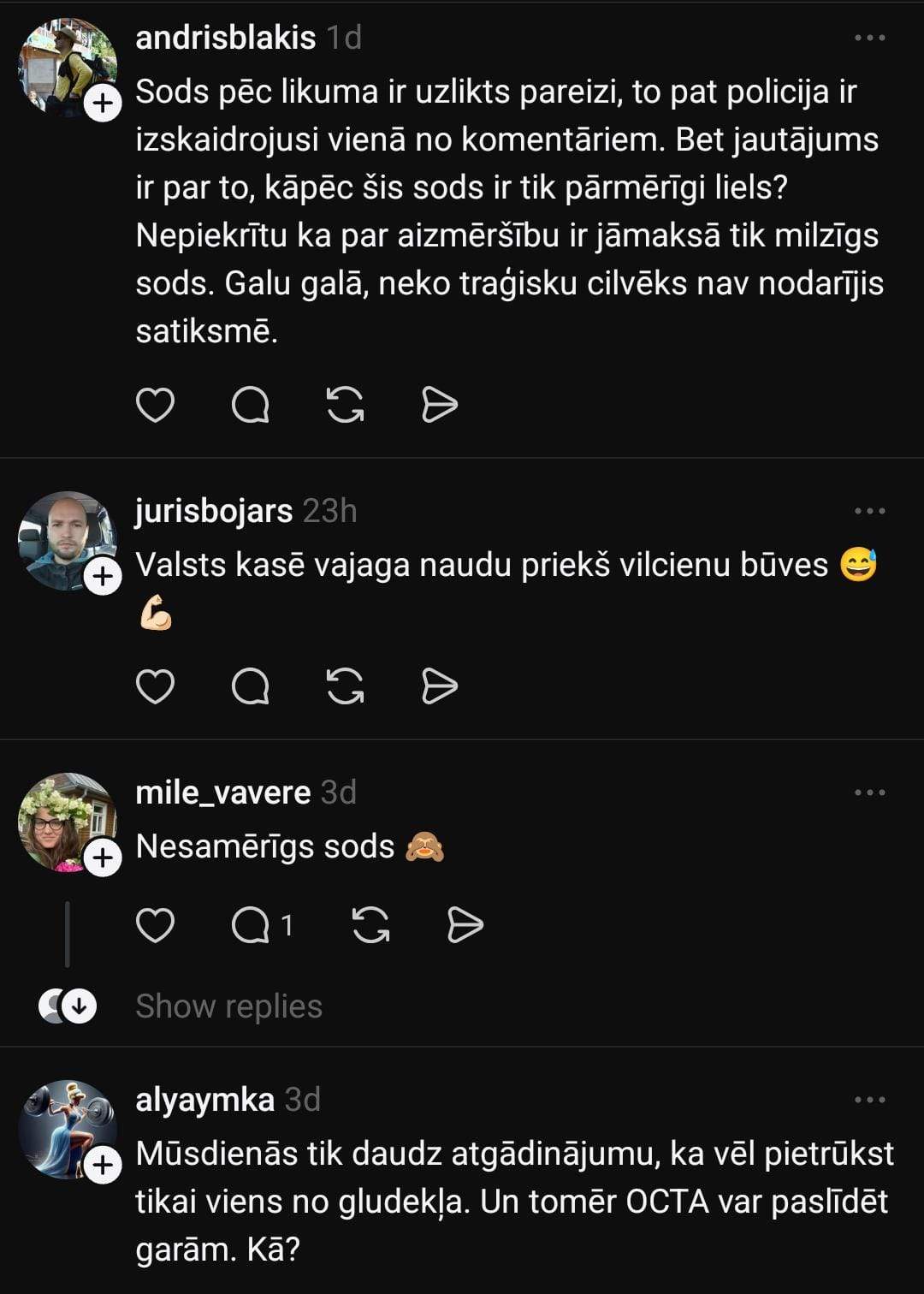Viewport: 924px width, 1294px height.
Task: Like jurisbojars's comment
Action: [155, 686]
